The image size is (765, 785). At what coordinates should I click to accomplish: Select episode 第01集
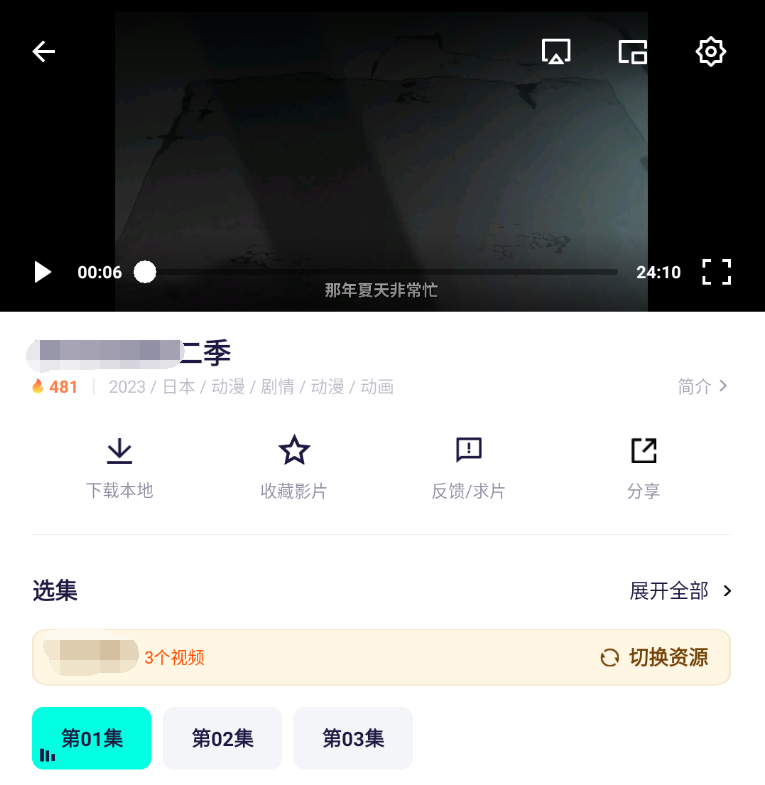pos(92,739)
